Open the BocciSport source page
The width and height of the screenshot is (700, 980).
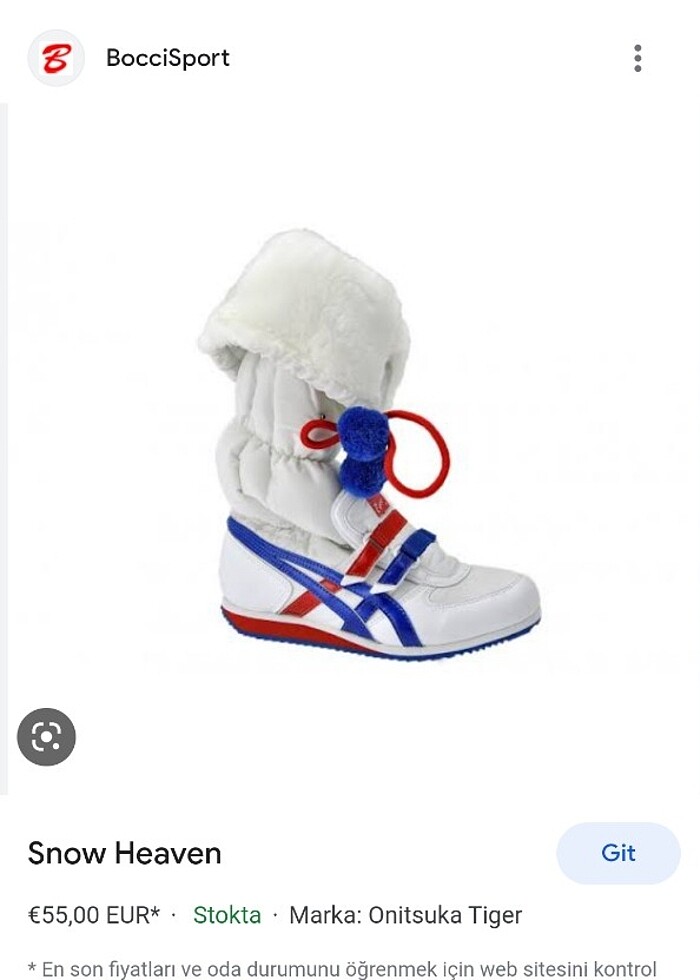point(167,58)
